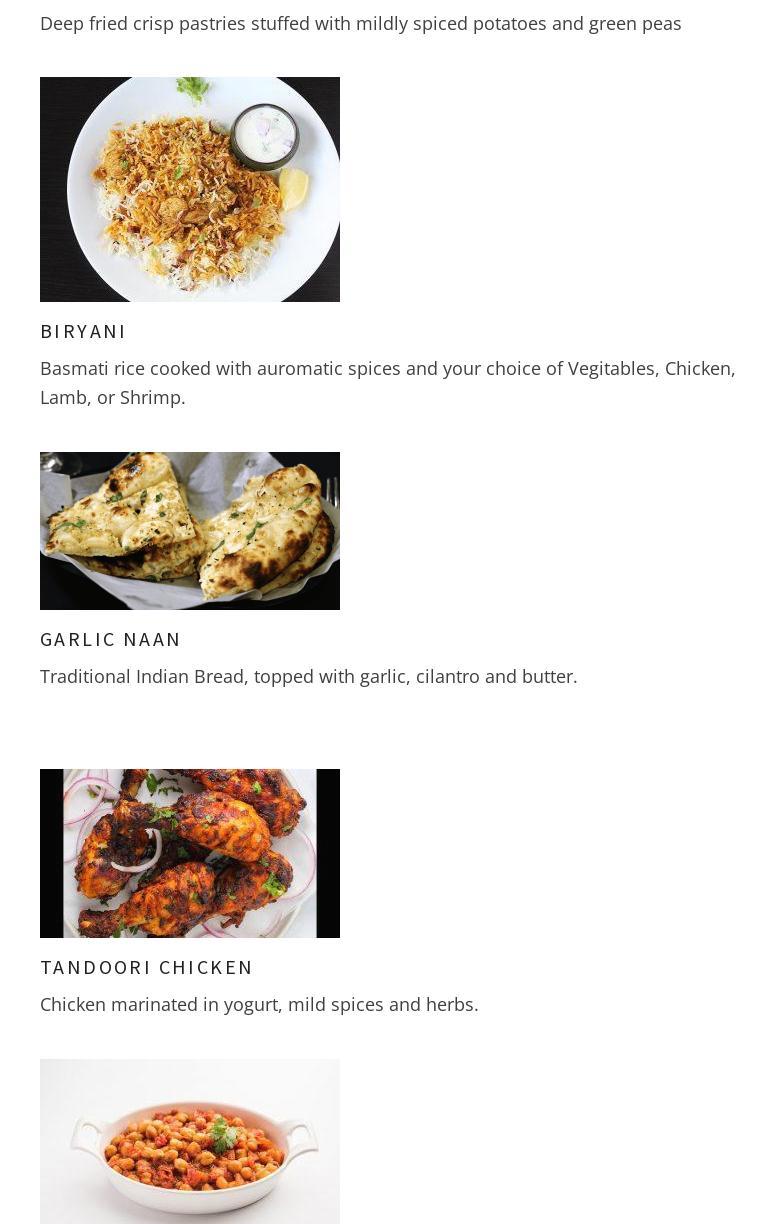The image size is (765, 1224).
Task: Tap the Tandoori Chicken picture
Action: coord(190,853)
